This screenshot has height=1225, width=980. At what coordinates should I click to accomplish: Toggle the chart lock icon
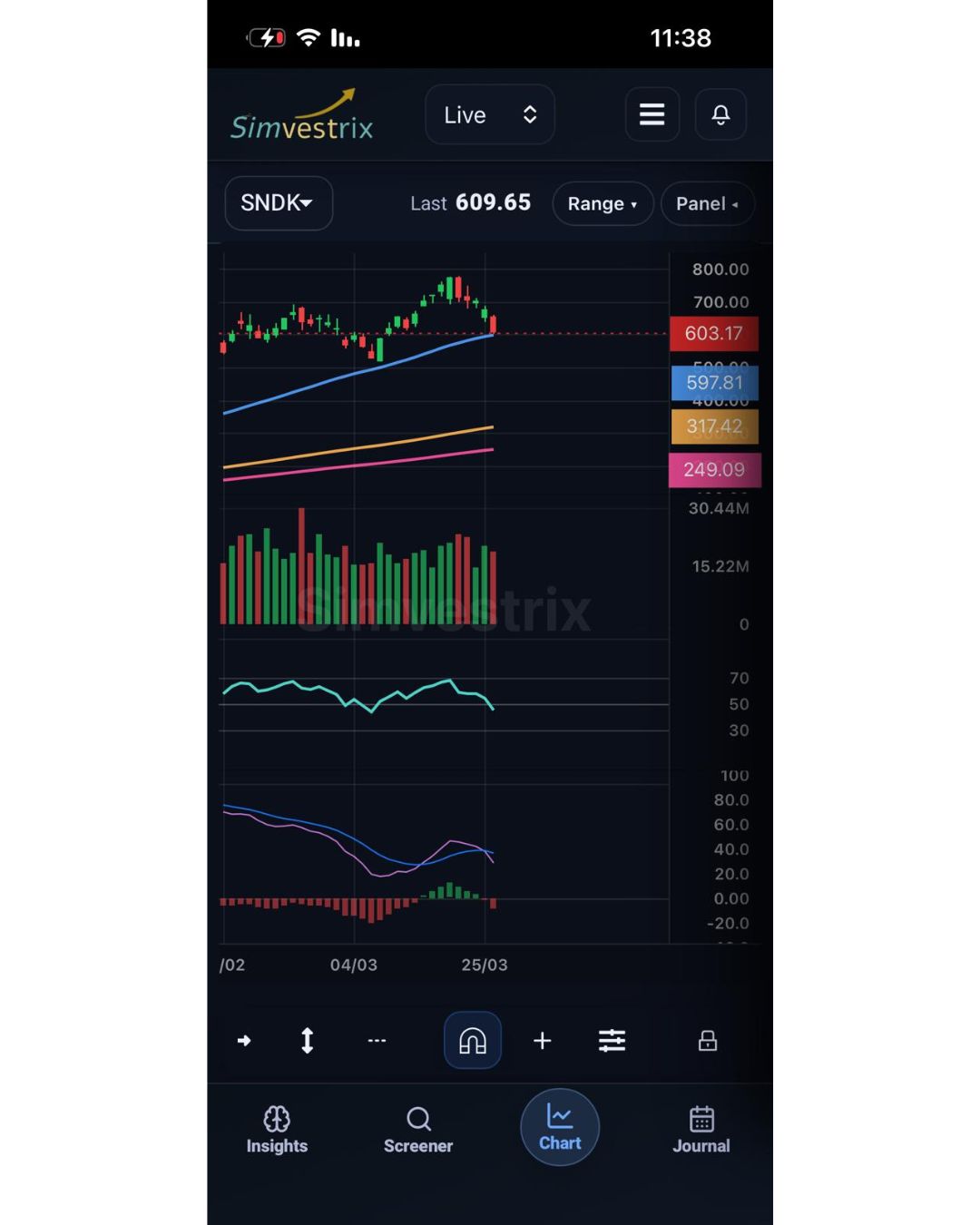coord(708,1041)
